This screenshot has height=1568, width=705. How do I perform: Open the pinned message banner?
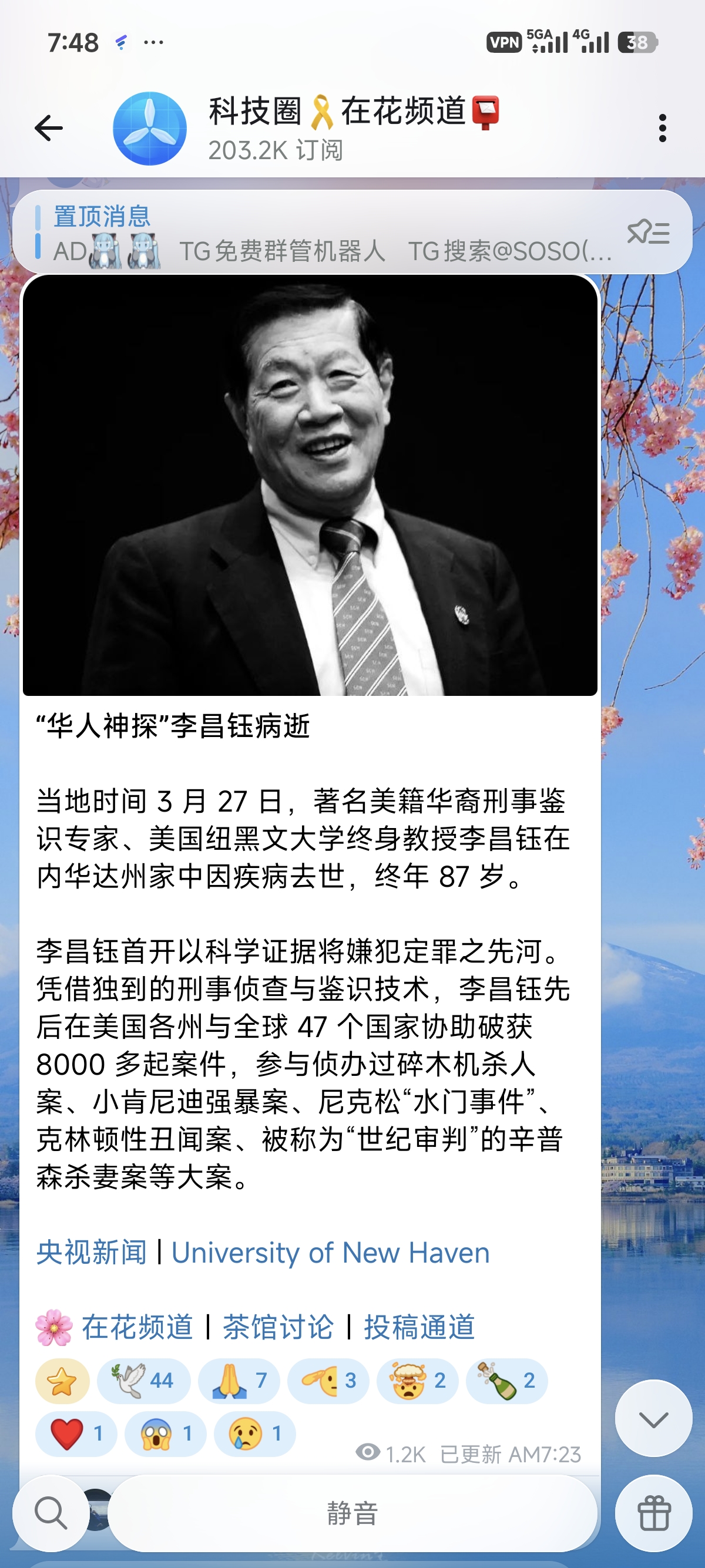point(329,233)
